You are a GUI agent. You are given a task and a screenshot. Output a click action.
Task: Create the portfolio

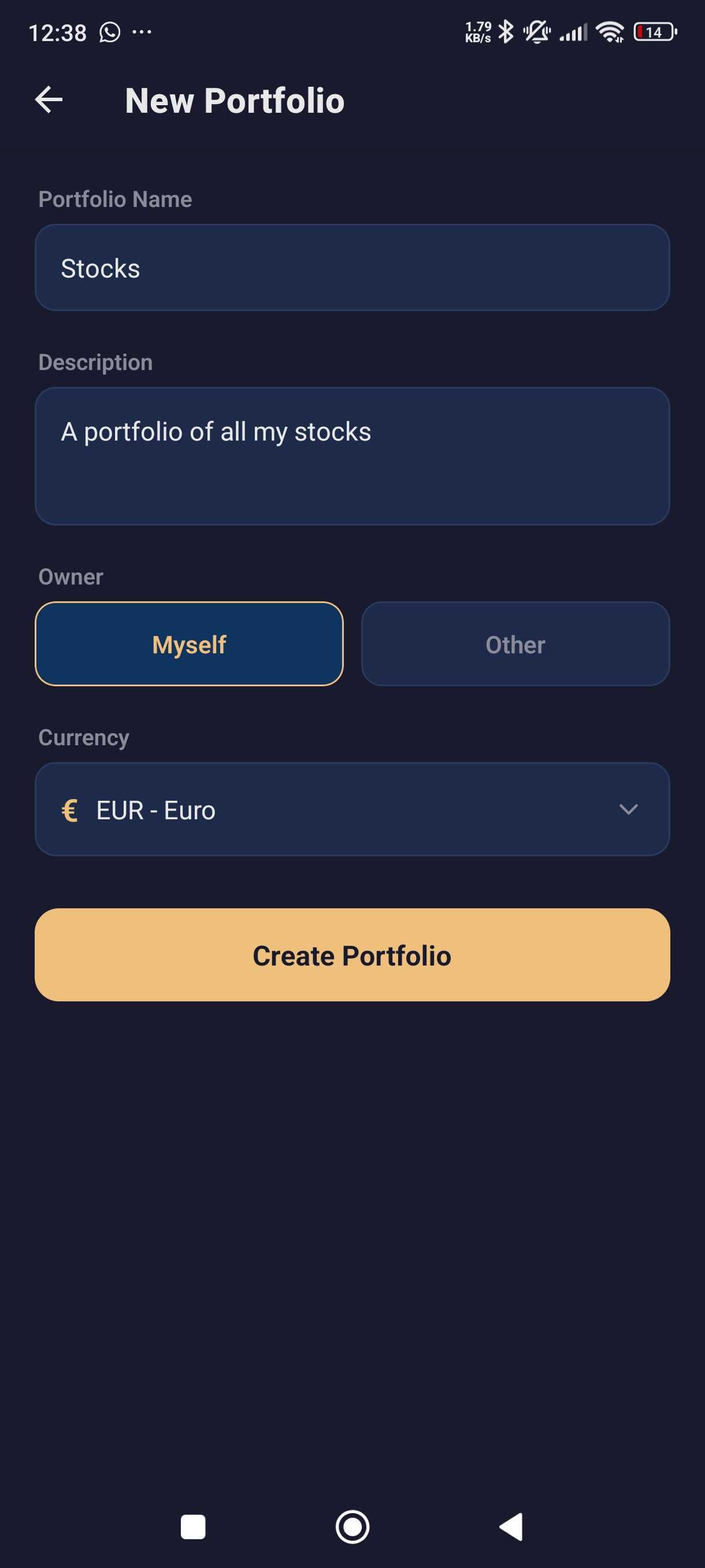[x=352, y=955]
